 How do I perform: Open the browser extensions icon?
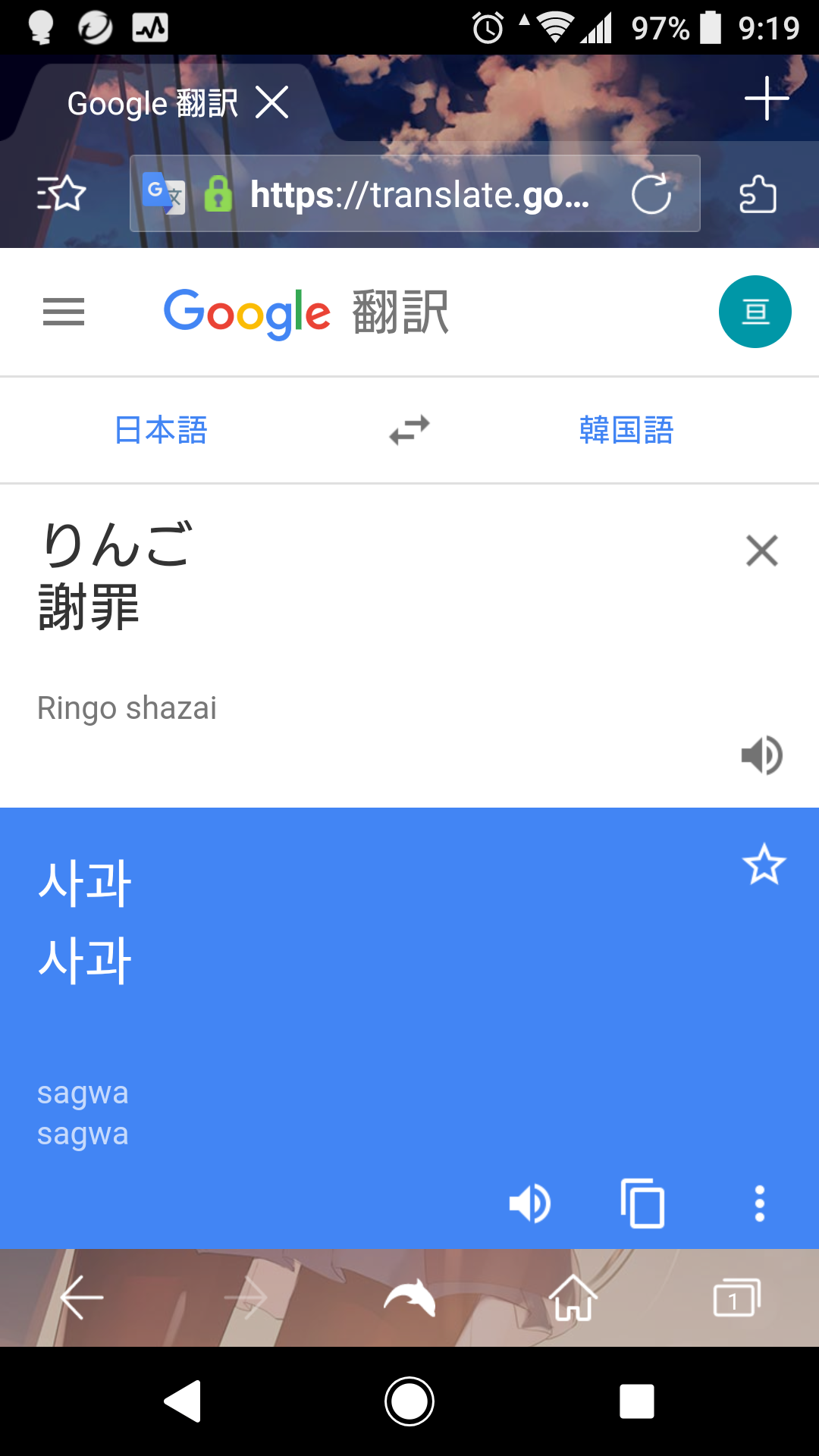tap(758, 194)
